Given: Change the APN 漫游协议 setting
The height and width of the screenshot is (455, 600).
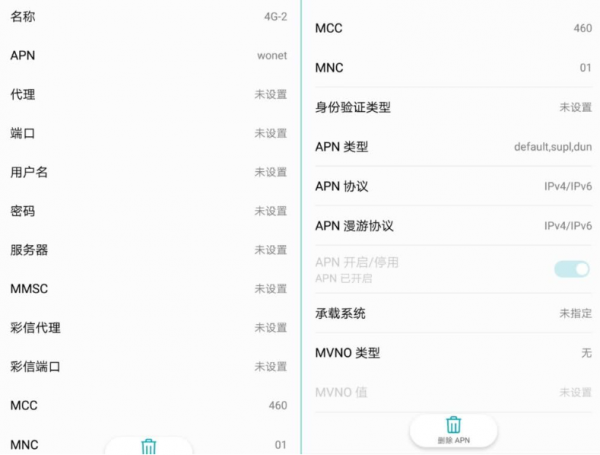Looking at the screenshot, I should (452, 226).
